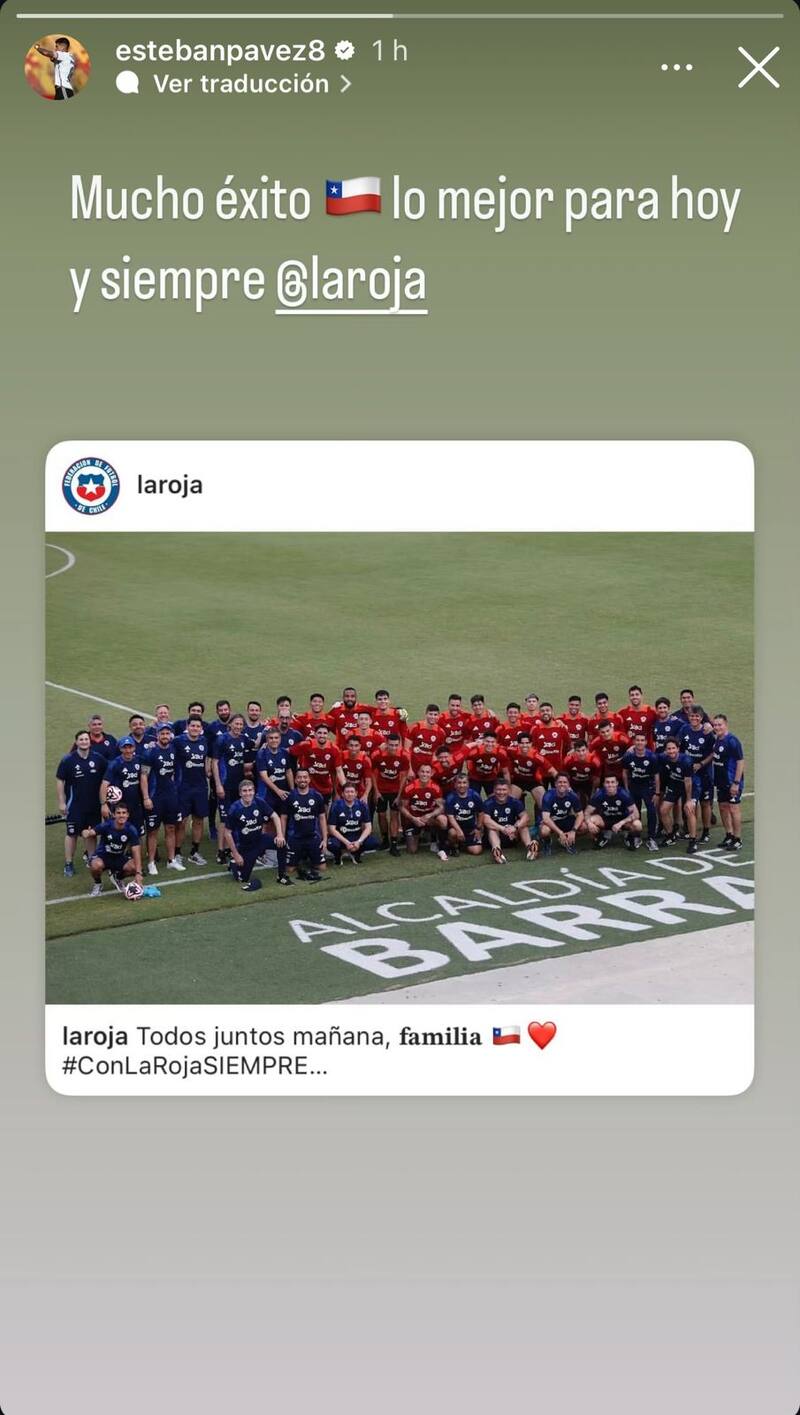Screen dimensions: 800x1415
Task: Close the story with the X
Action: (759, 68)
